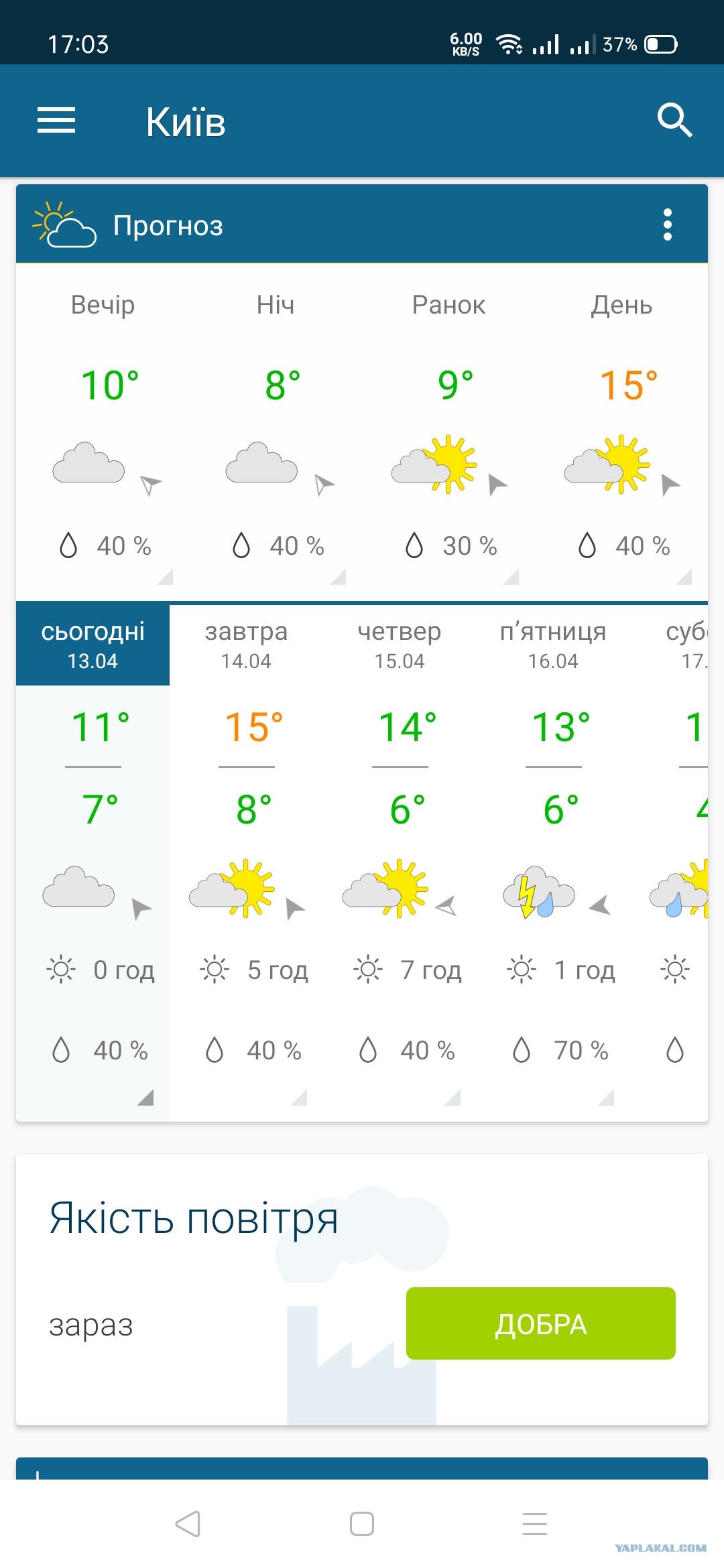Open the hamburger drawer menu
This screenshot has width=724, height=1568.
tap(56, 121)
